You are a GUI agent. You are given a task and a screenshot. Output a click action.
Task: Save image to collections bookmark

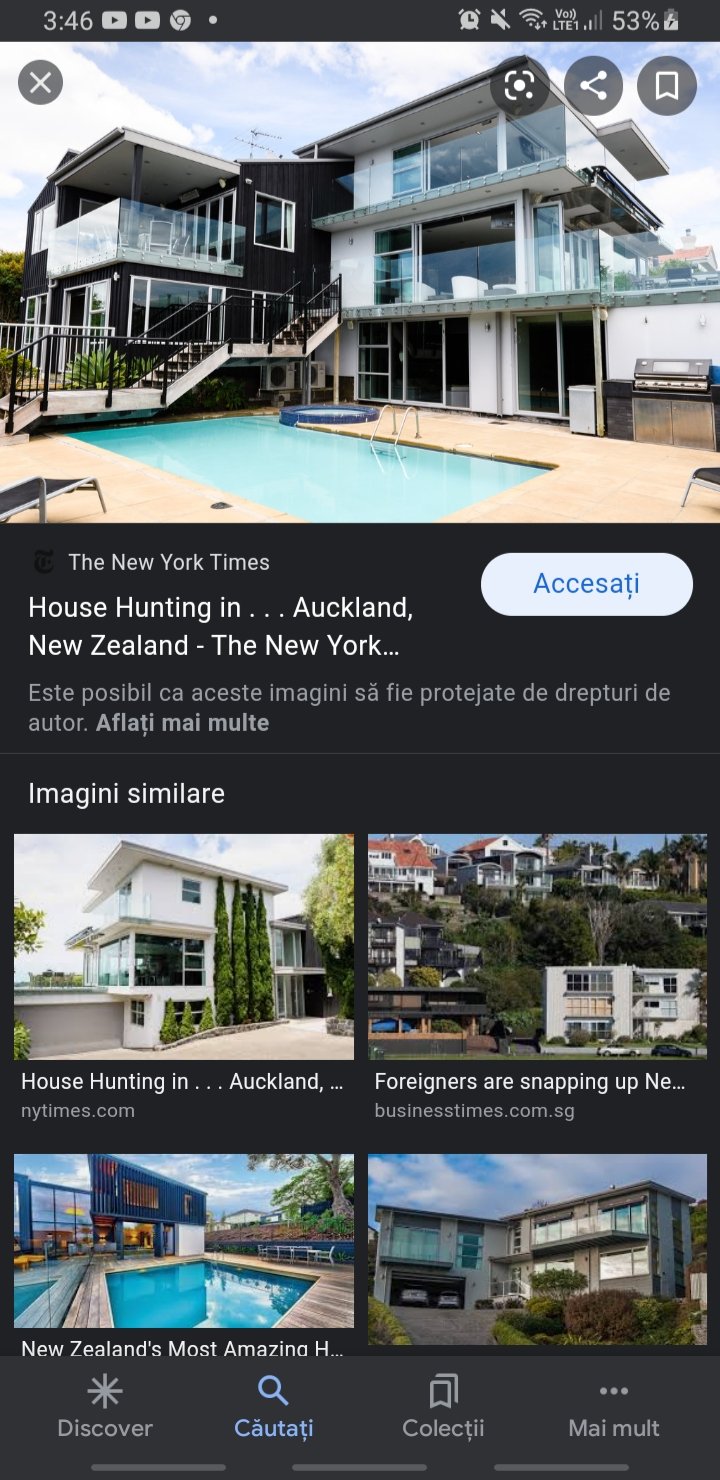click(667, 86)
